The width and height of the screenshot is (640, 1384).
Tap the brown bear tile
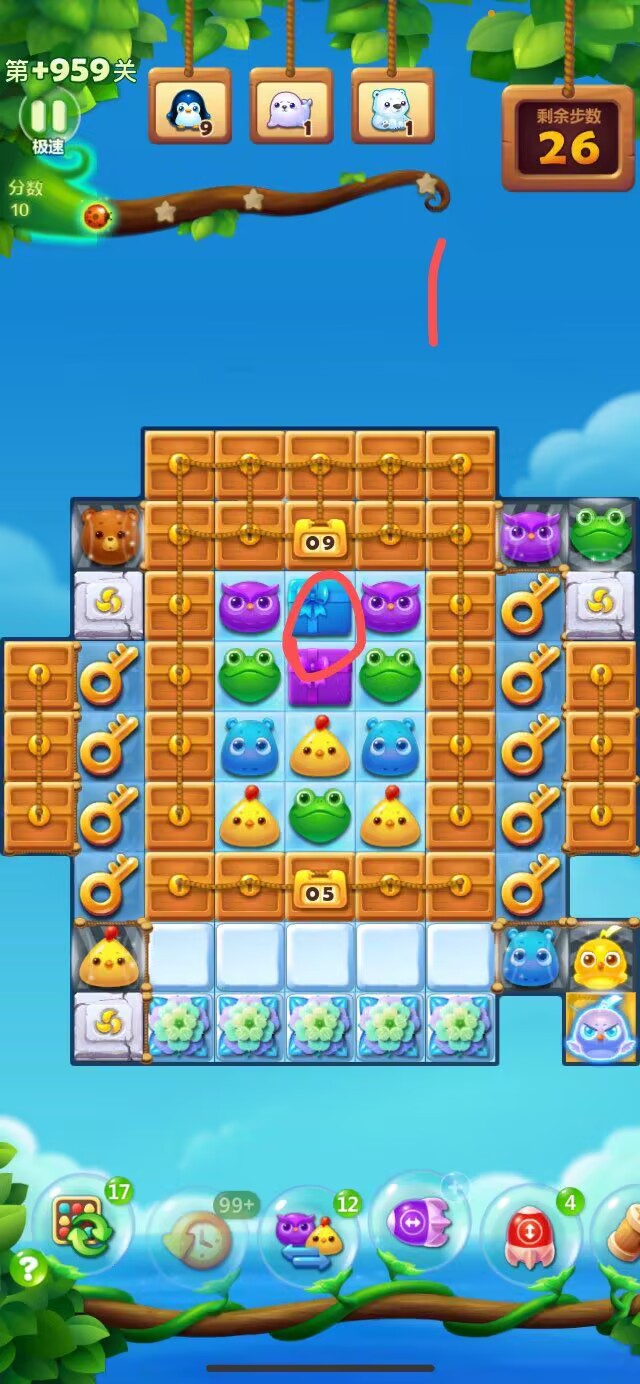[x=107, y=535]
